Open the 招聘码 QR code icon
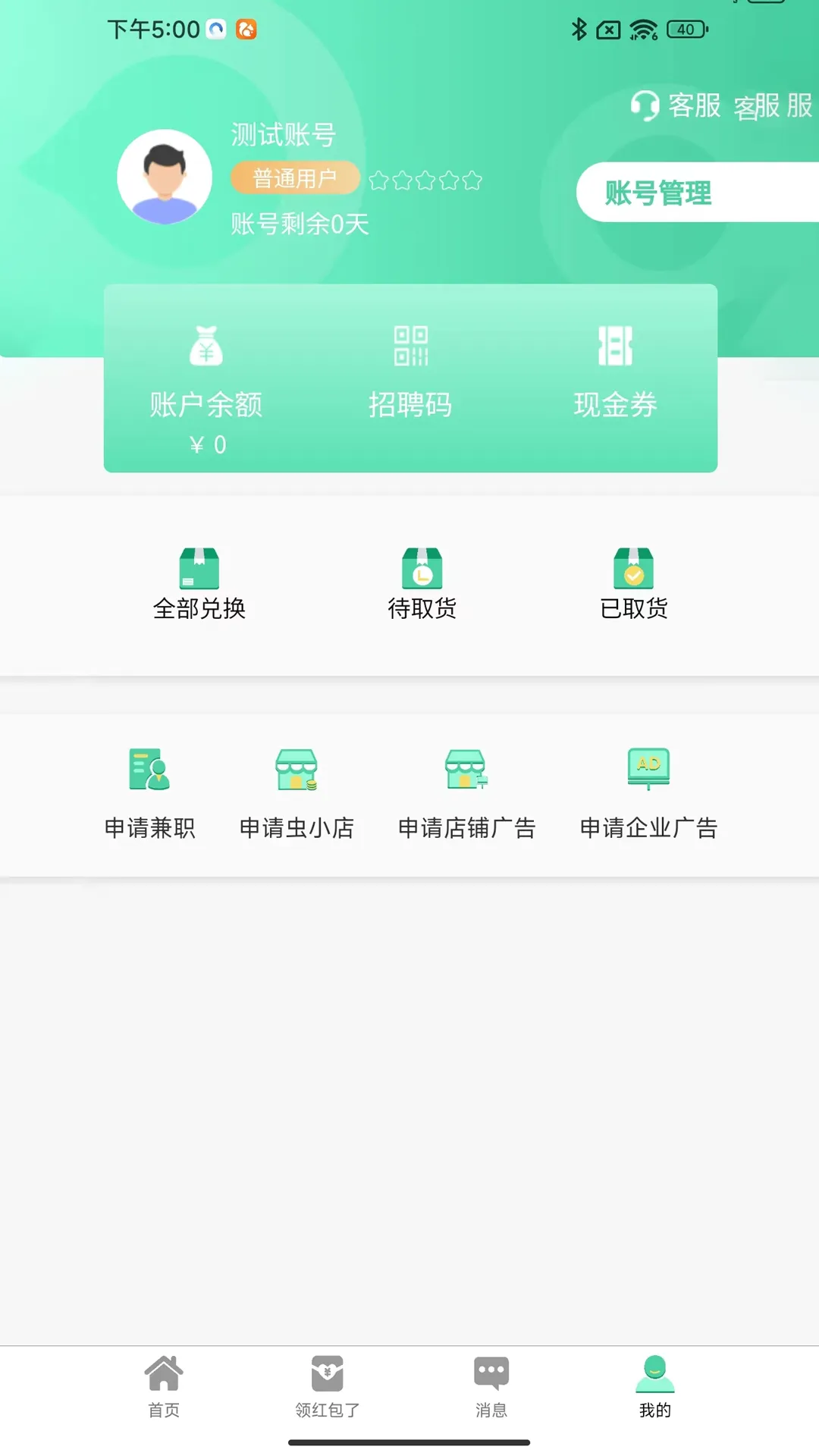This screenshot has height=1456, width=819. click(409, 347)
